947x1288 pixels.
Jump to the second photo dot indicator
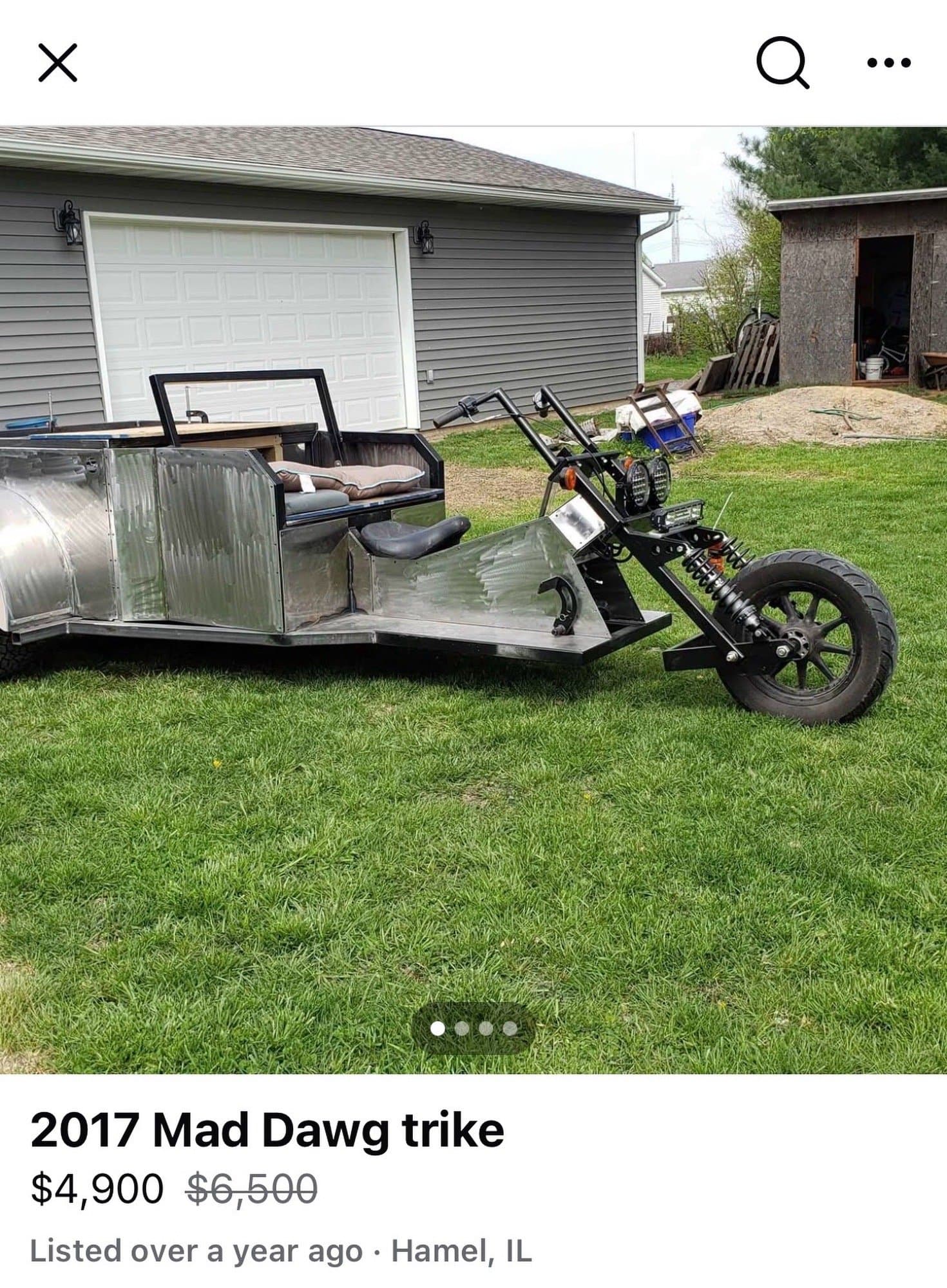(x=462, y=1028)
